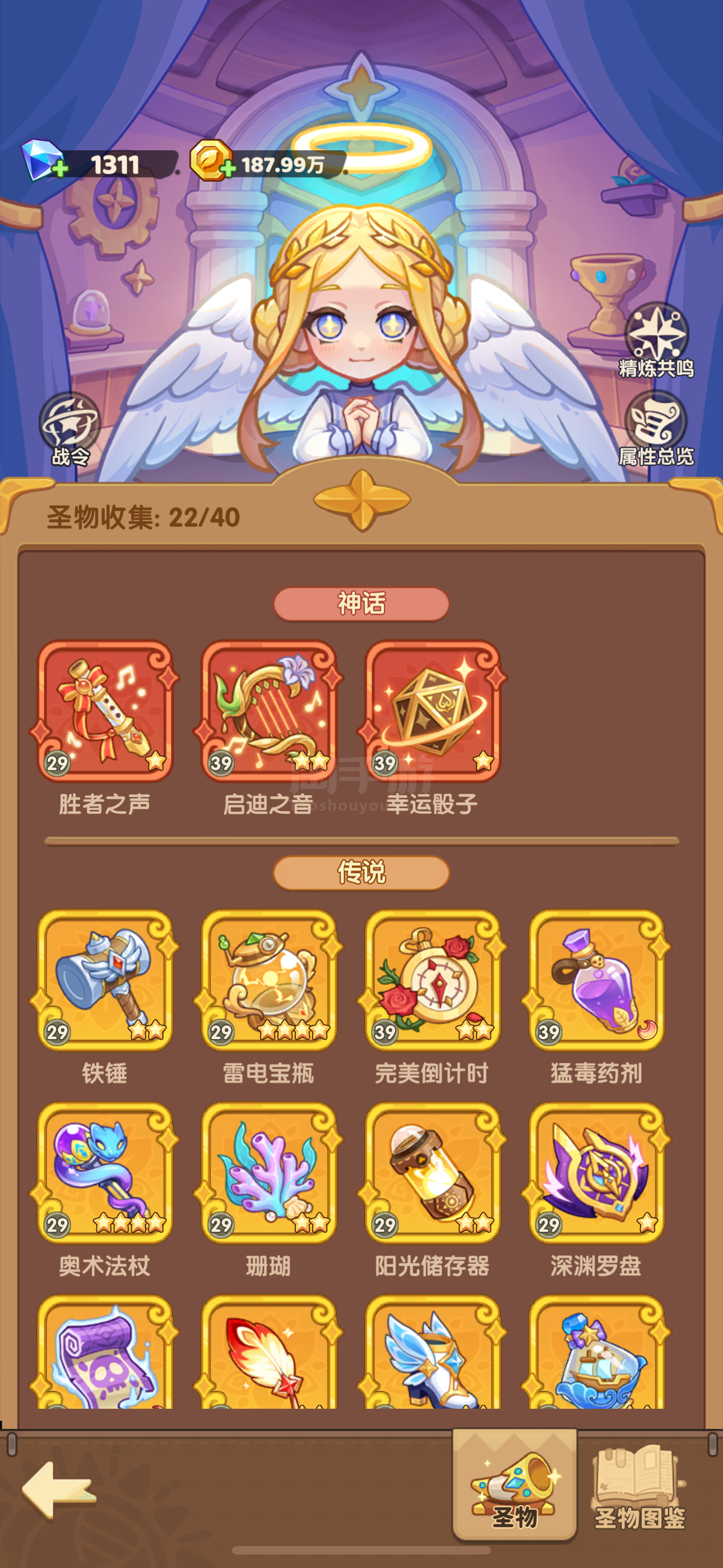Add more gold coins with the plus icon
The height and width of the screenshot is (1568, 723).
click(x=228, y=169)
